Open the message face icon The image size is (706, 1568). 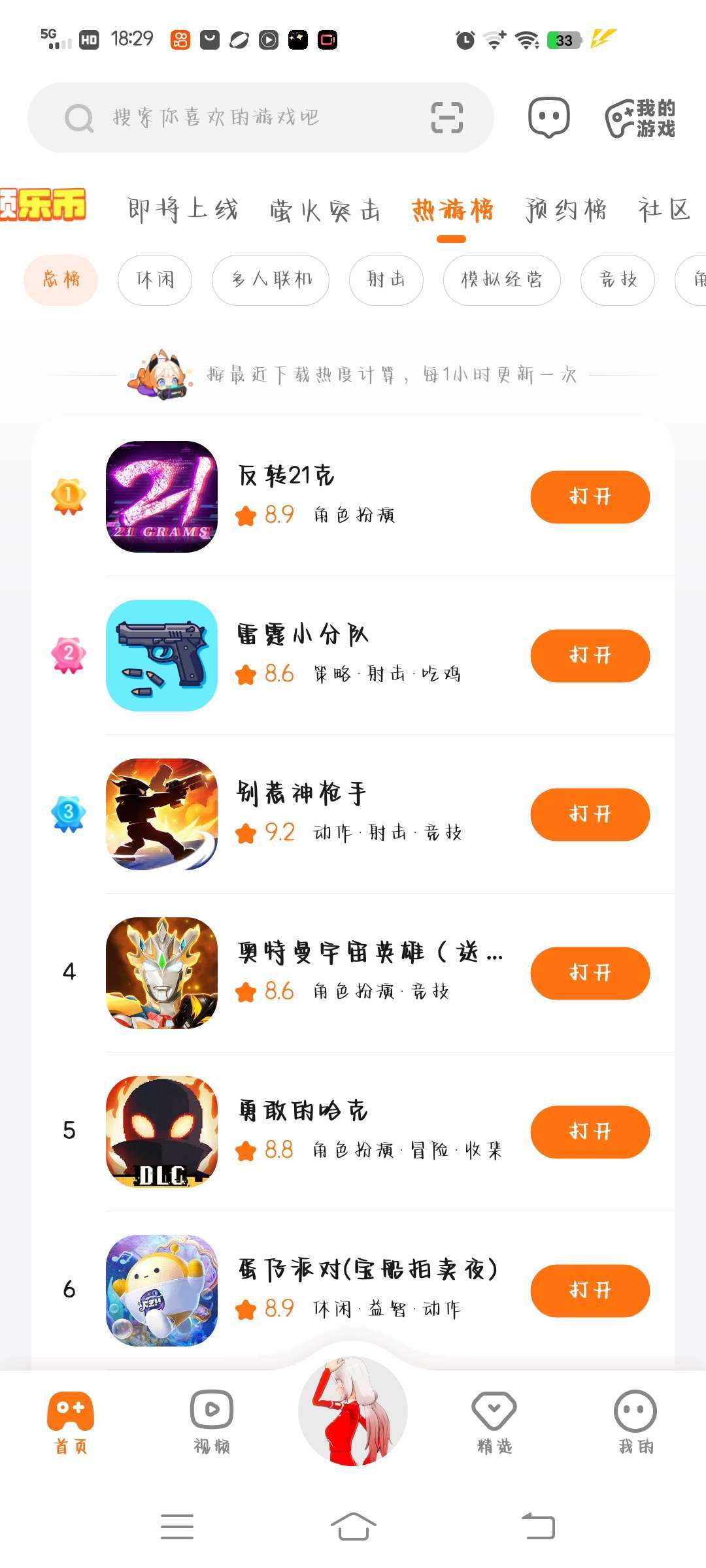548,118
